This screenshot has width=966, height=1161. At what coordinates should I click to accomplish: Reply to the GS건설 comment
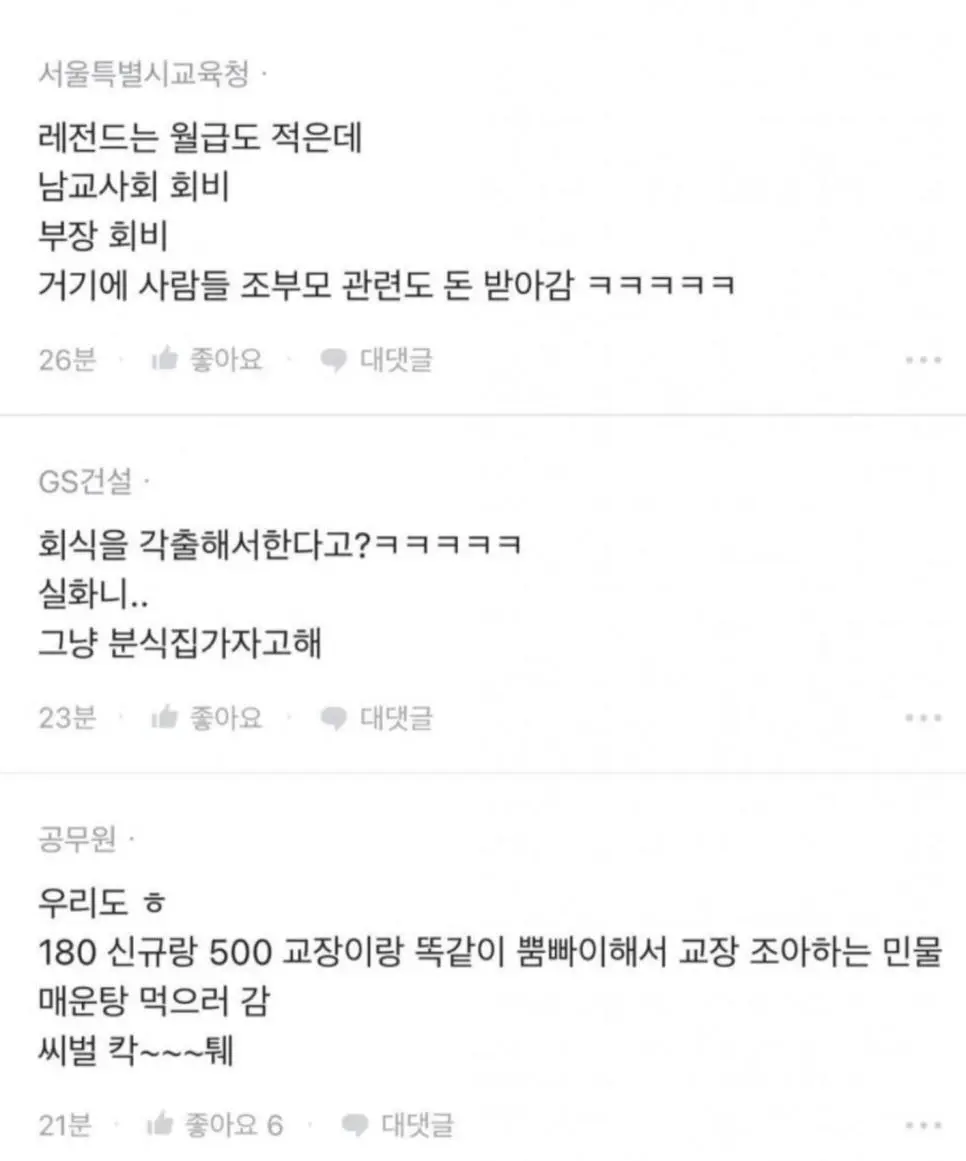coord(376,717)
